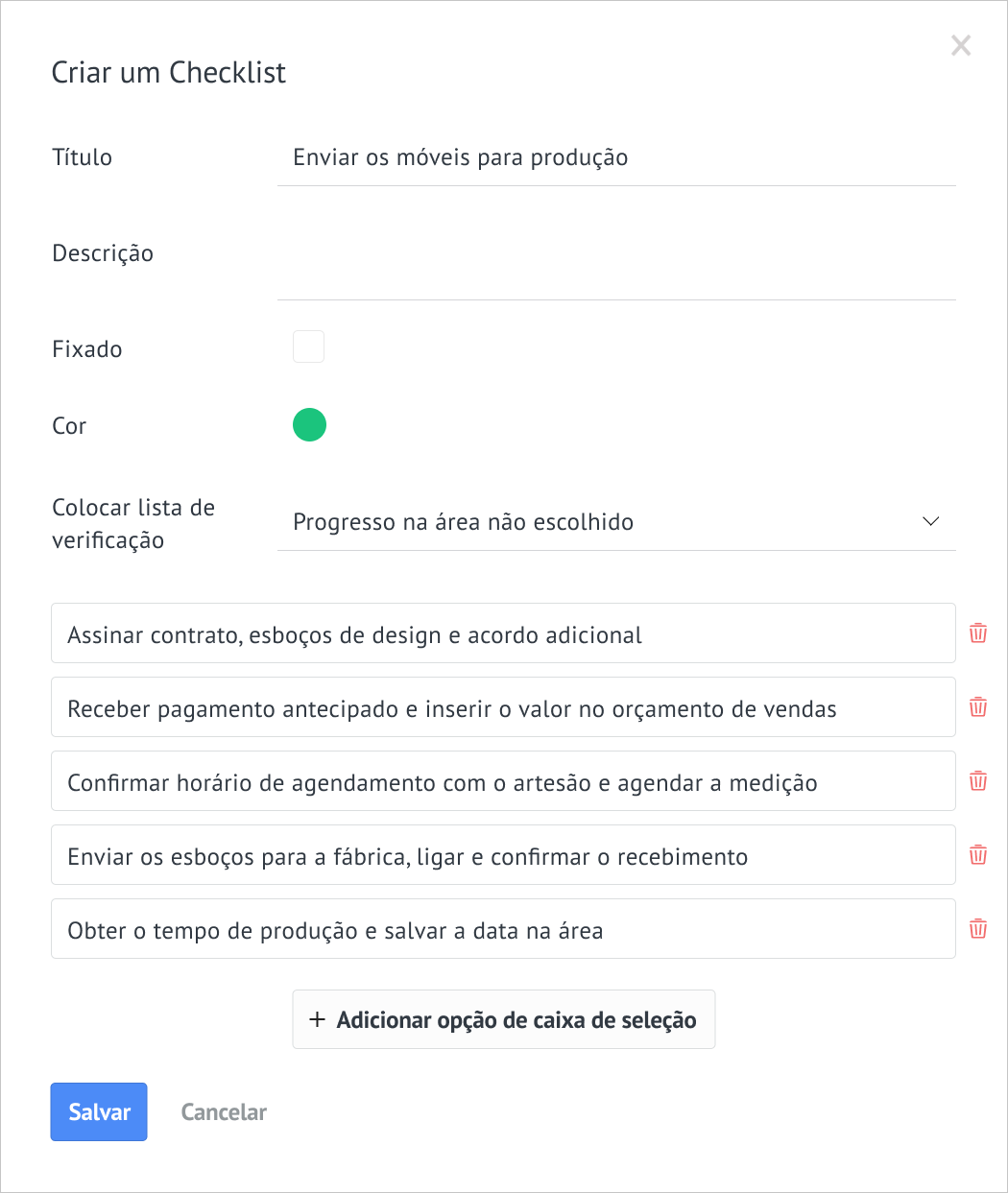Expand the 'Progresso na área não escolhido' selector

615,521
